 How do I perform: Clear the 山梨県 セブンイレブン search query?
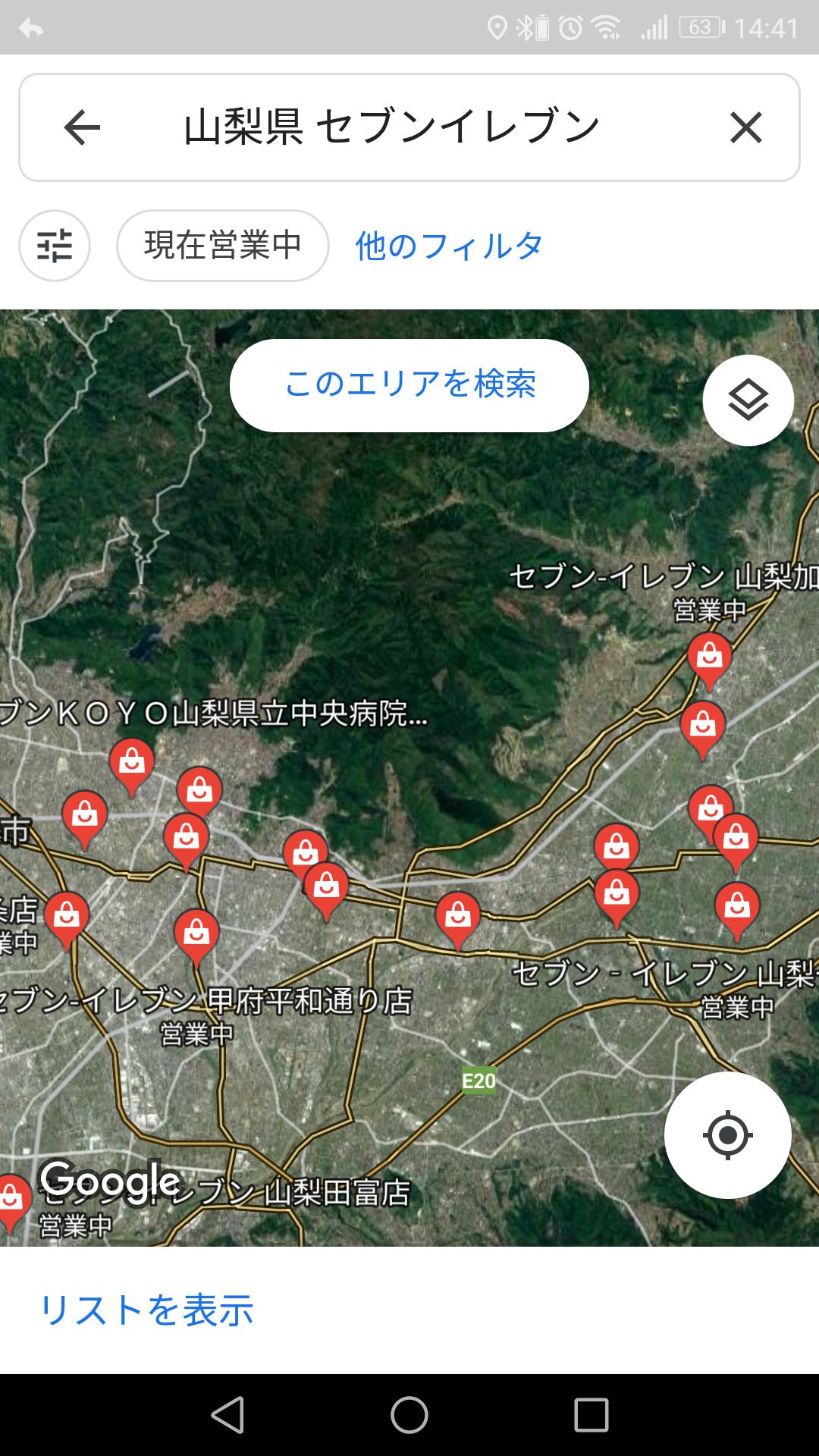(745, 127)
